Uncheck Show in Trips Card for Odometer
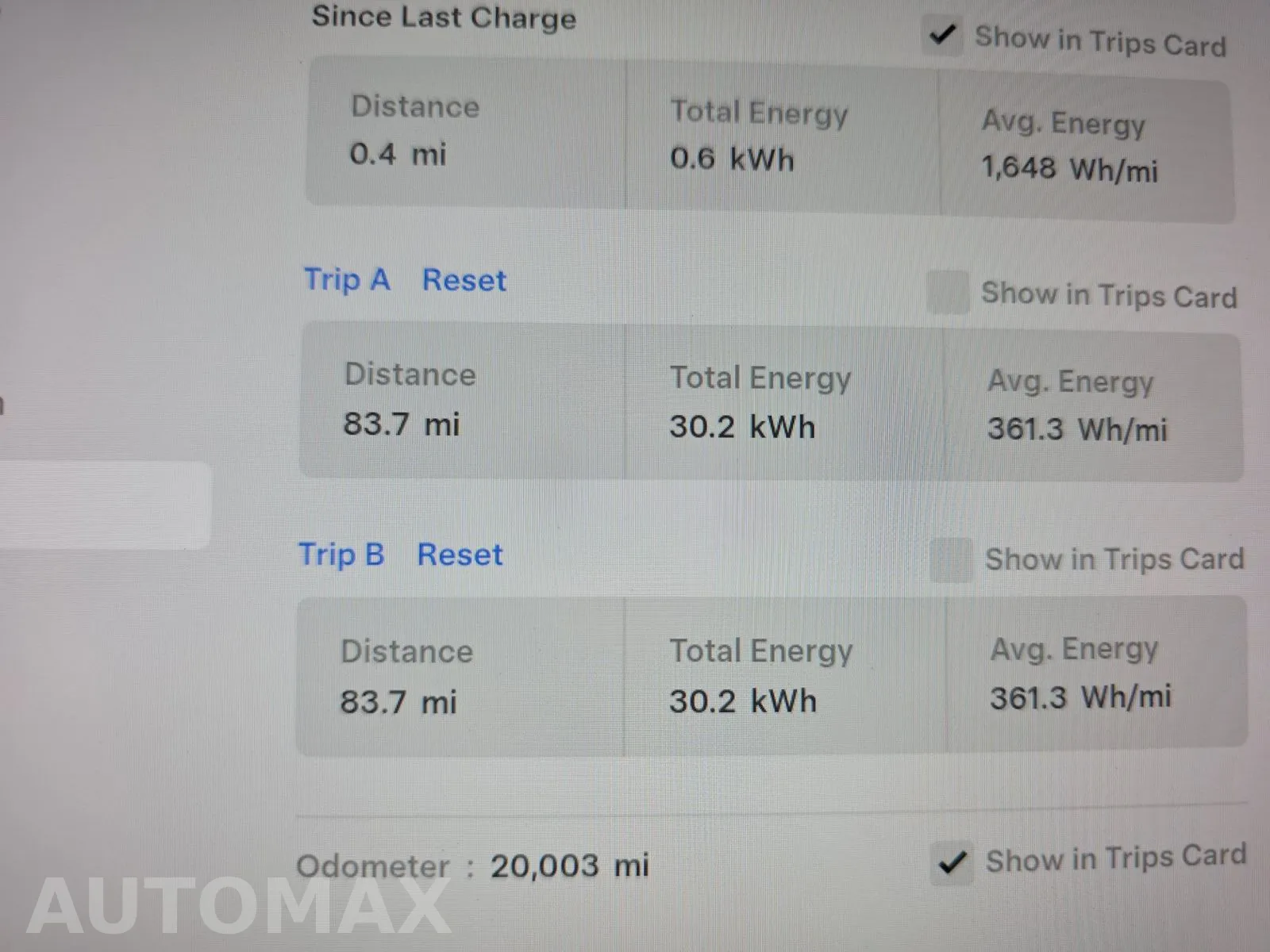 [952, 862]
